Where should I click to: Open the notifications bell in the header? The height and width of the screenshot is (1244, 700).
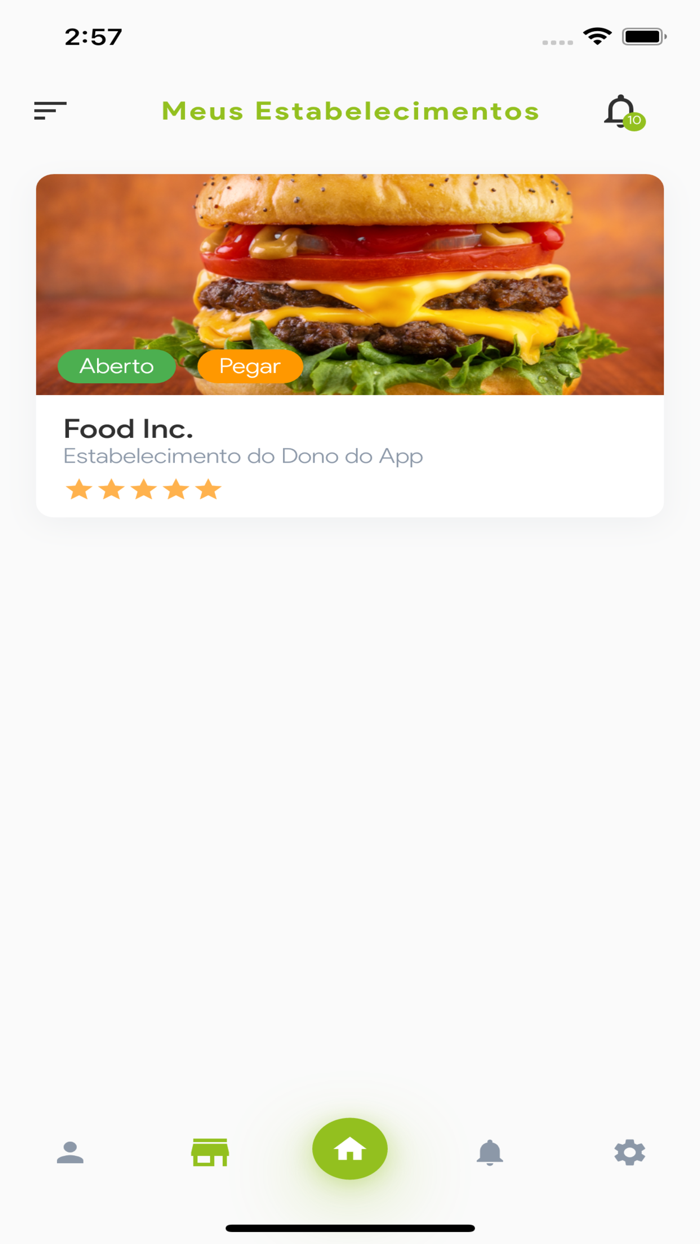click(x=621, y=111)
